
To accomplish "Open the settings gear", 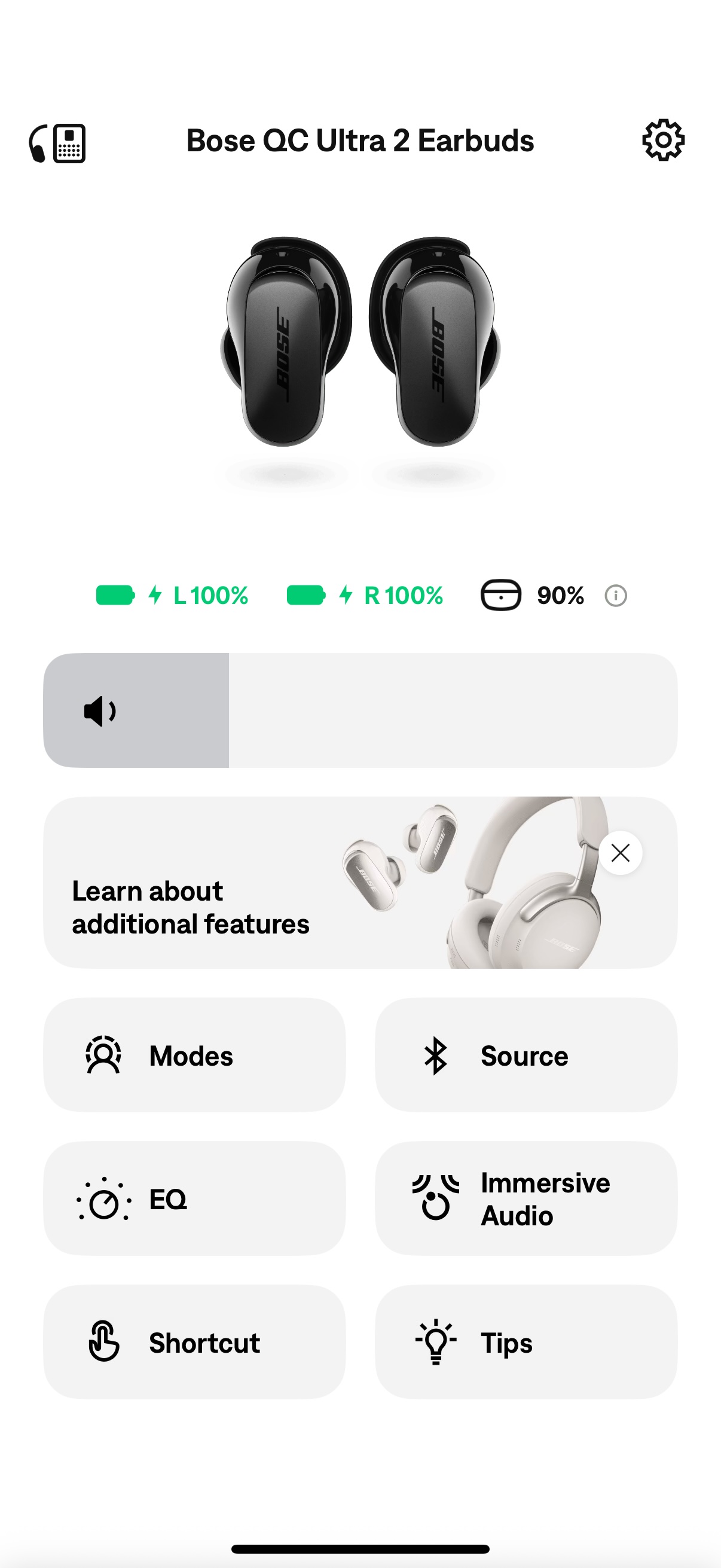I will click(x=663, y=140).
